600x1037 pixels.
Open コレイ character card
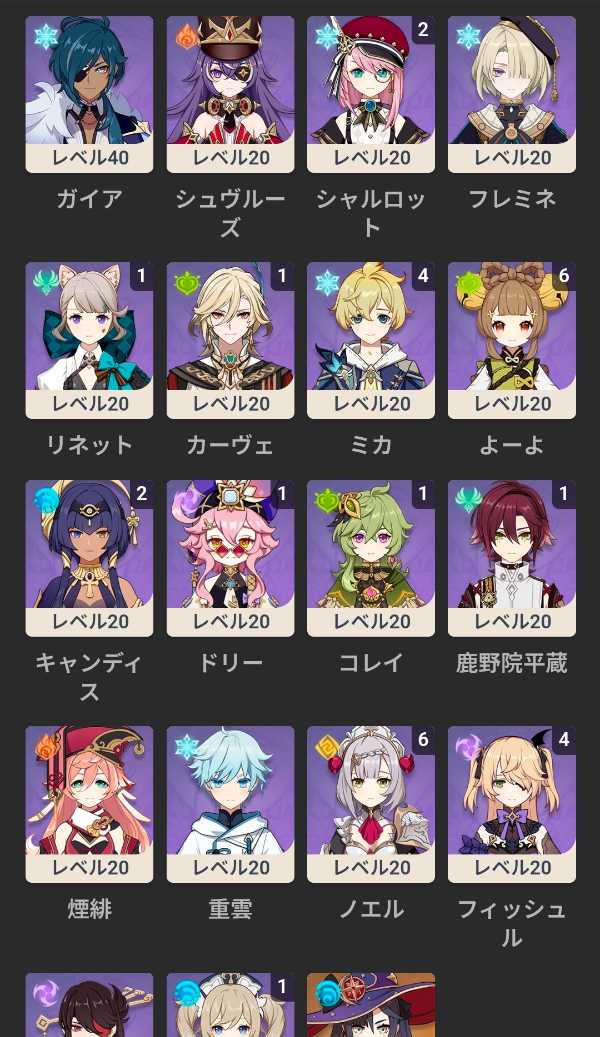(371, 558)
